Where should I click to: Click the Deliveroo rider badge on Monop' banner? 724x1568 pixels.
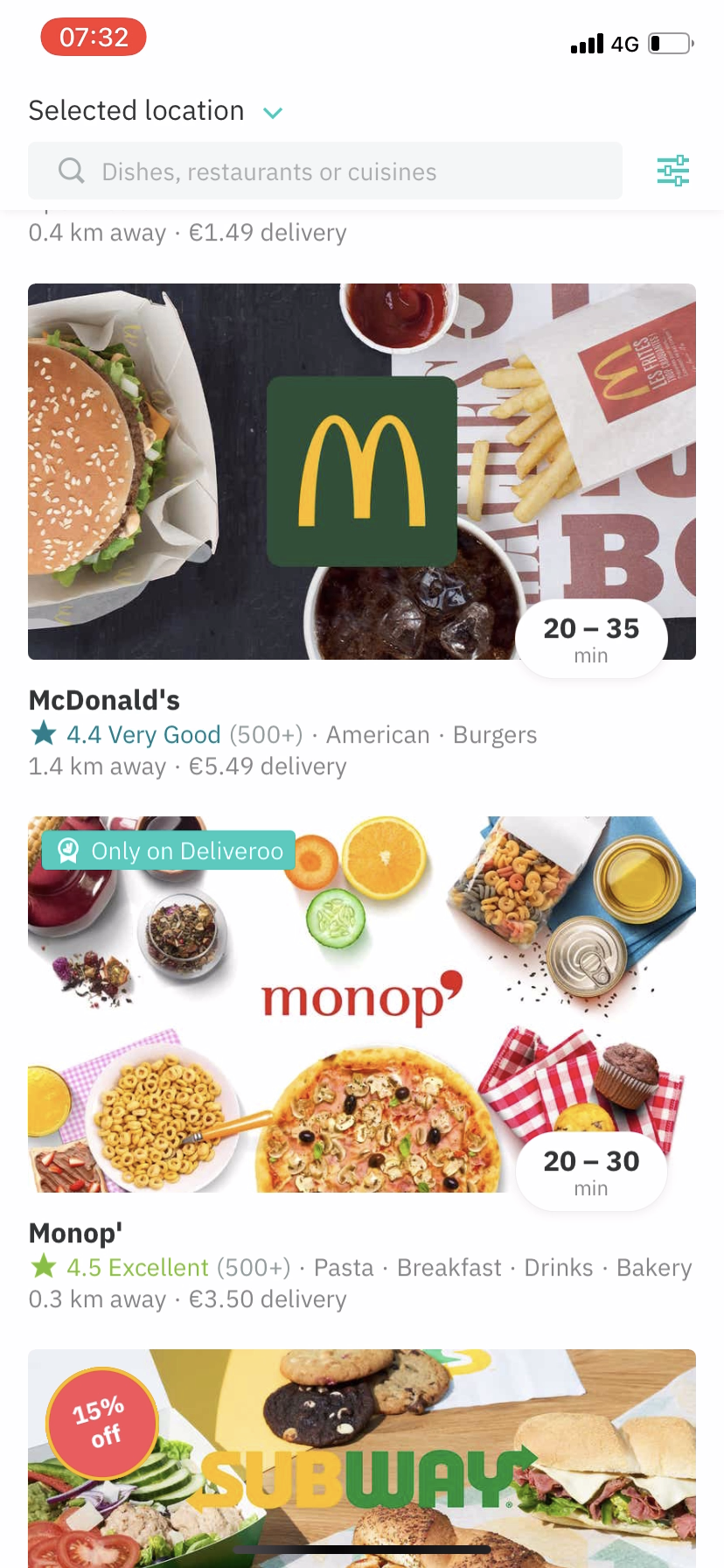point(69,850)
